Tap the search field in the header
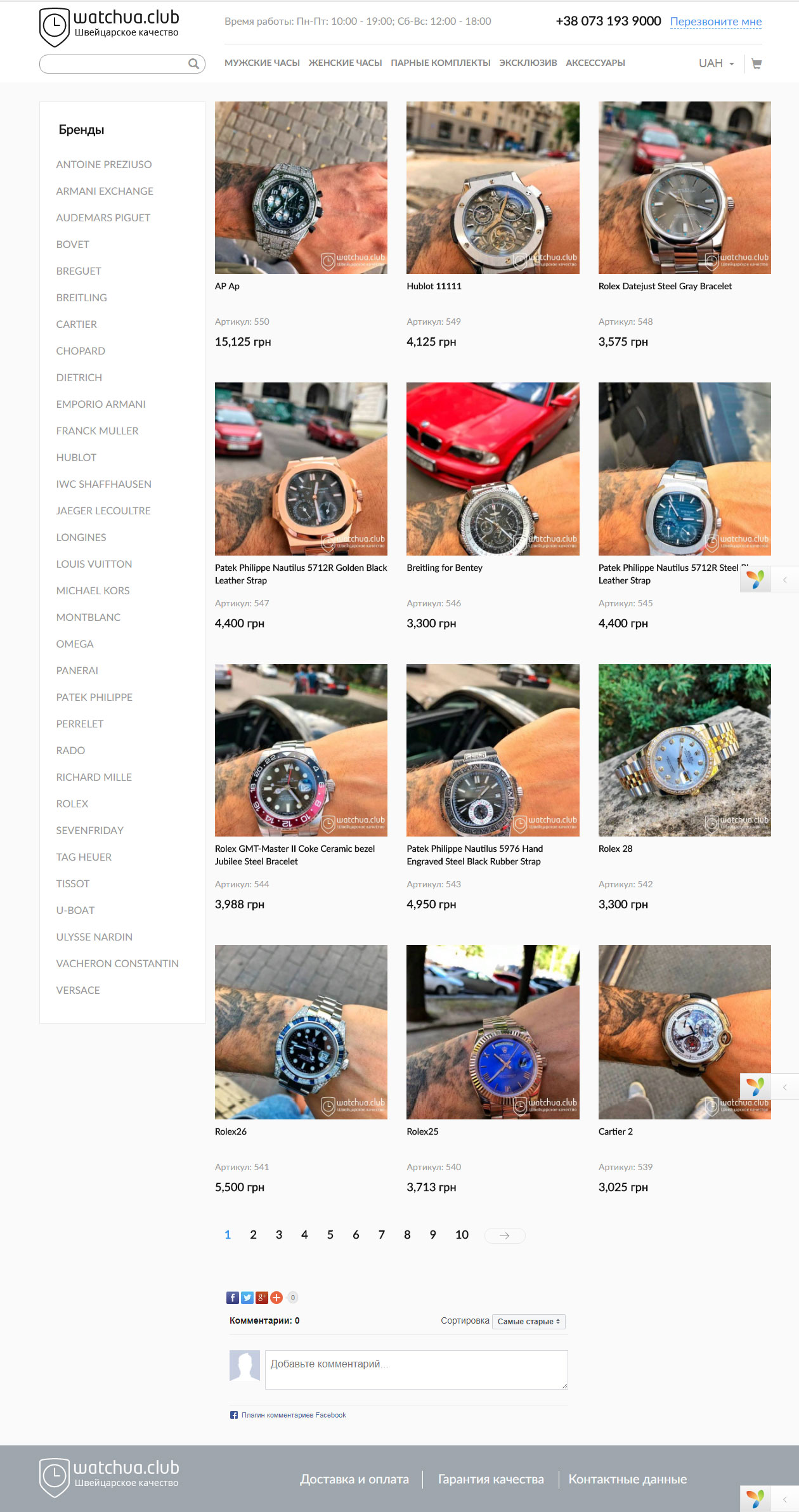 pyautogui.click(x=114, y=63)
